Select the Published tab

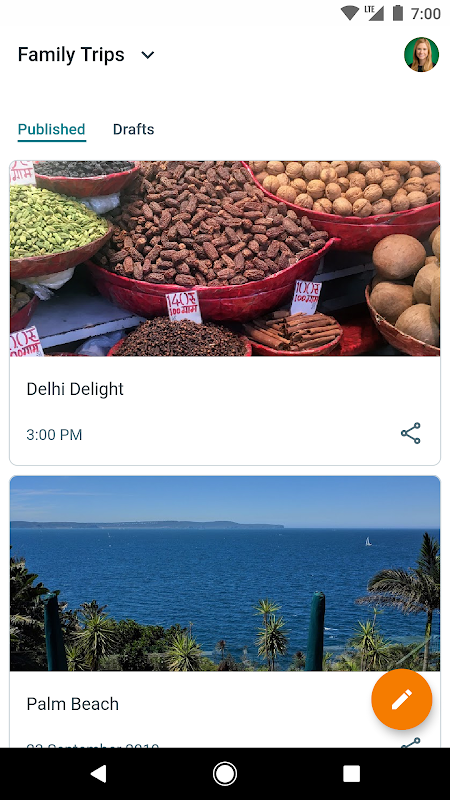pyautogui.click(x=52, y=130)
